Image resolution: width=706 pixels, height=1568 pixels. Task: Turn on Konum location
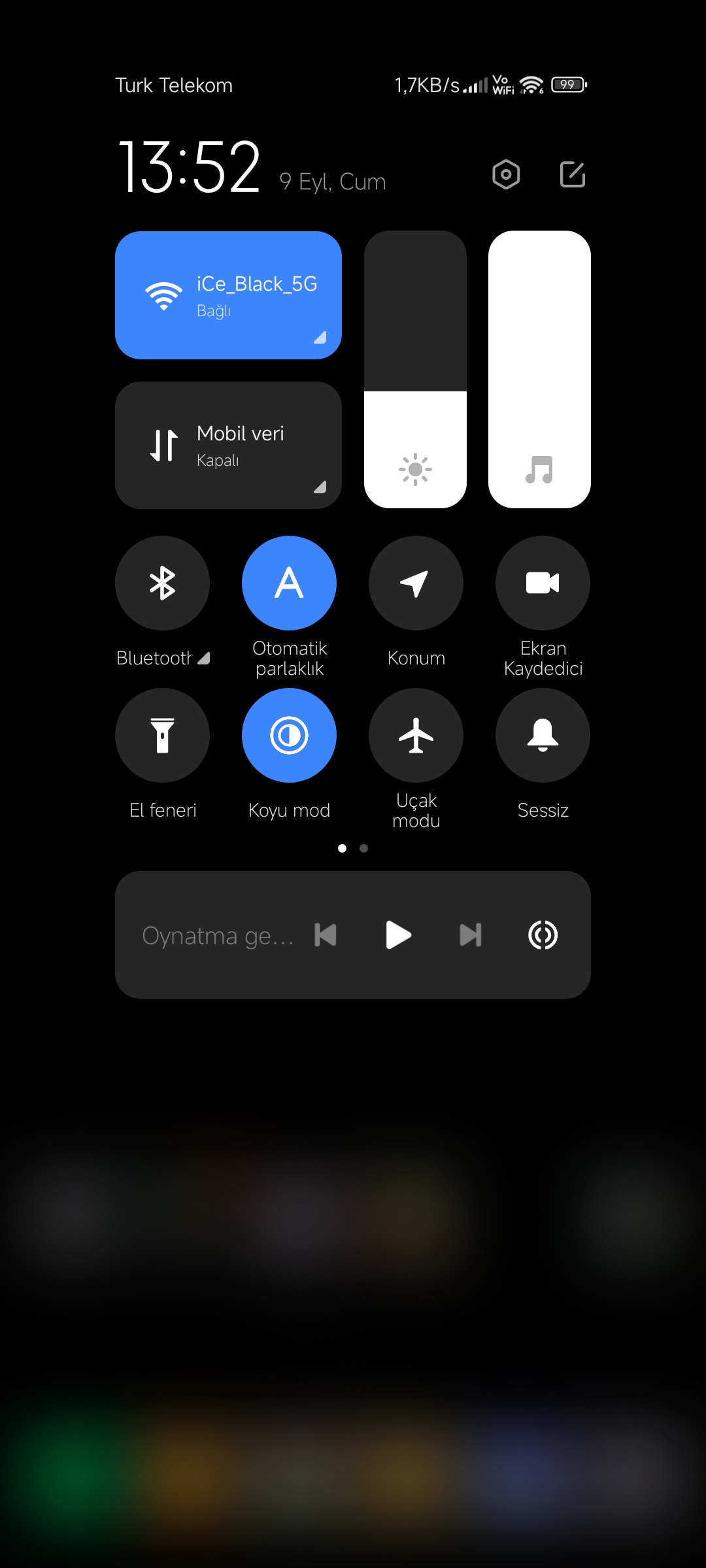tap(416, 583)
